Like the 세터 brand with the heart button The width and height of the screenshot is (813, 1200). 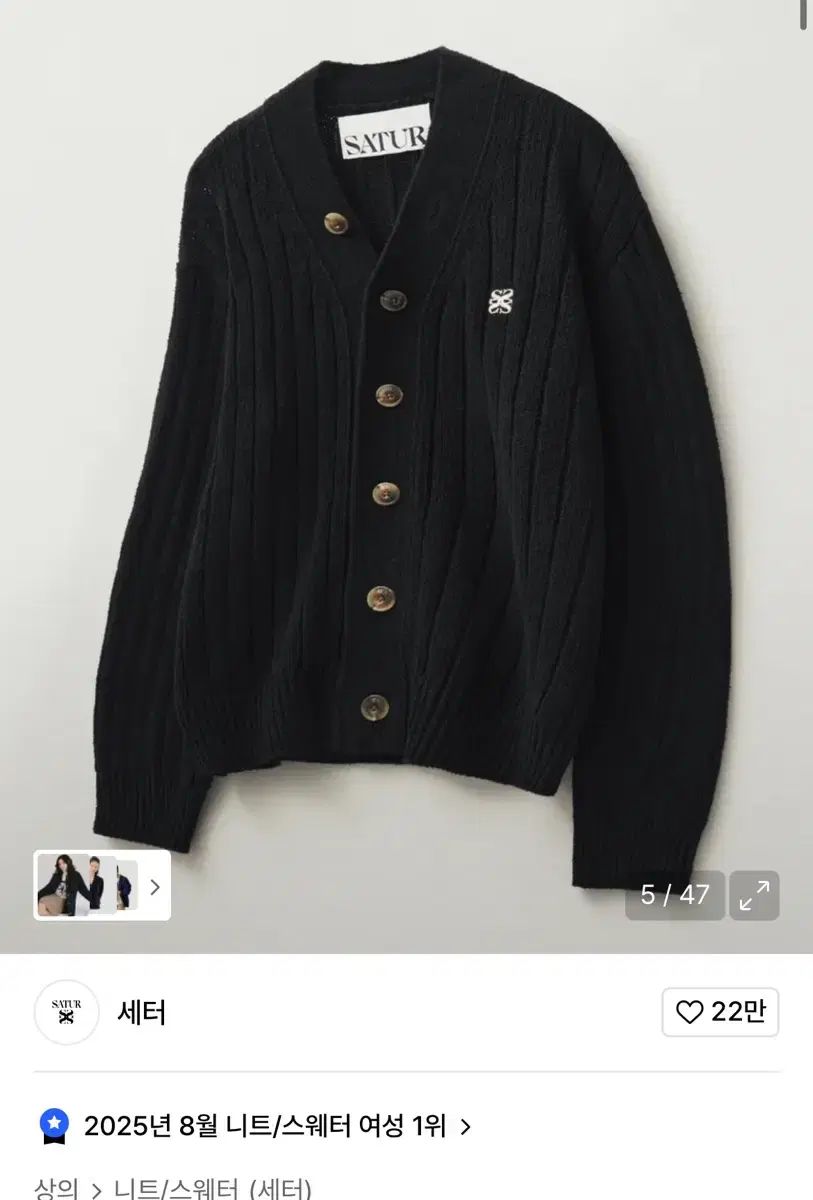tap(720, 1012)
